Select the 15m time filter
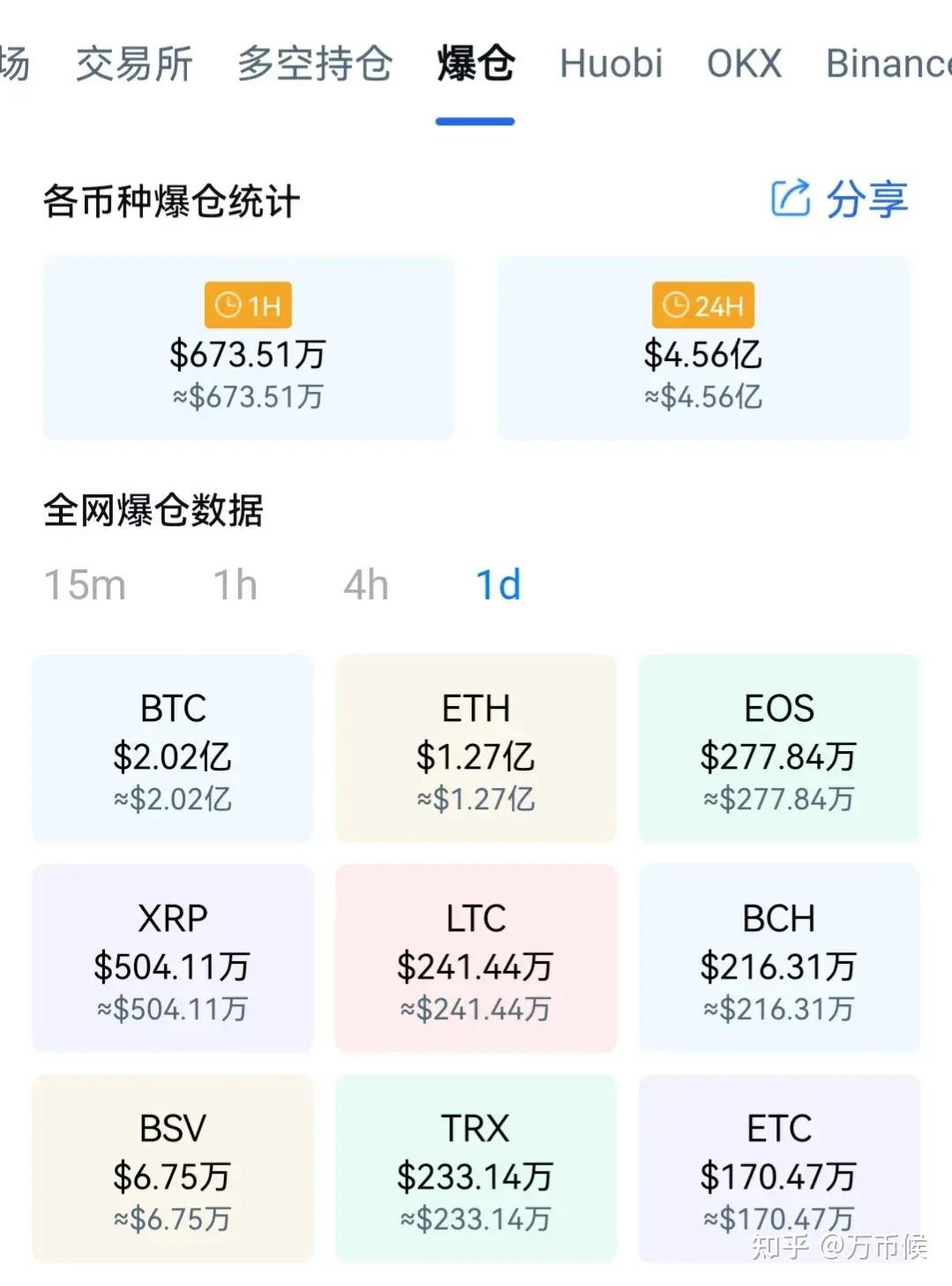Image resolution: width=952 pixels, height=1286 pixels. [x=85, y=583]
